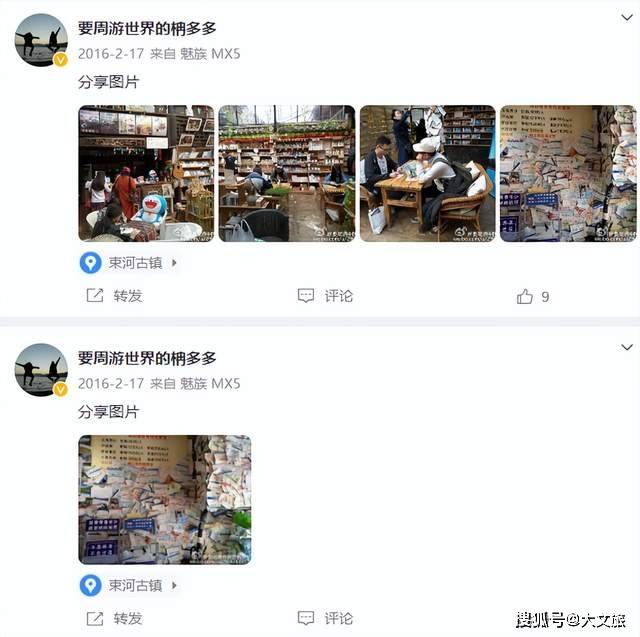The height and width of the screenshot is (637, 640).
Task: Tap 转发 under the single-photo post
Action: point(115,618)
